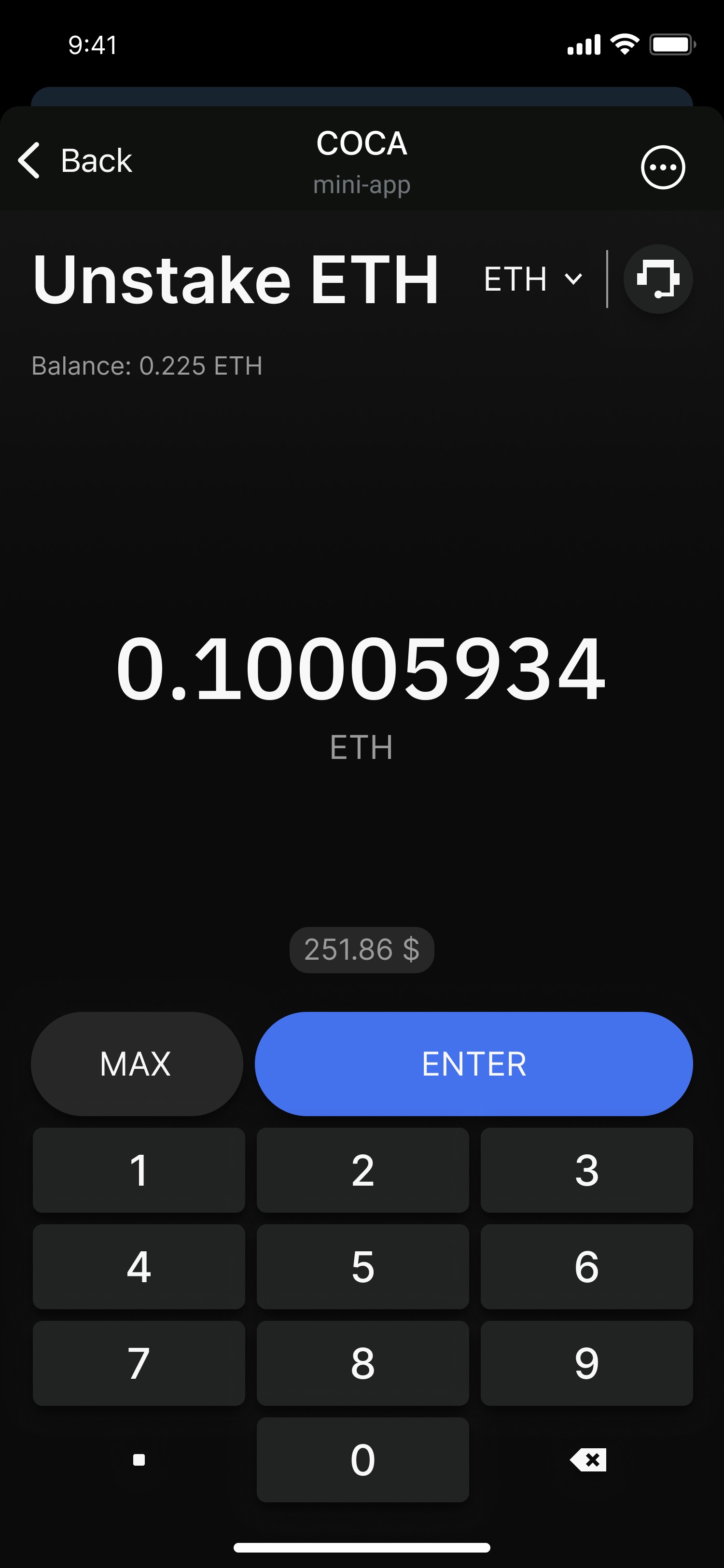Viewport: 724px width, 1568px height.
Task: Enter the number 6
Action: pos(586,1267)
